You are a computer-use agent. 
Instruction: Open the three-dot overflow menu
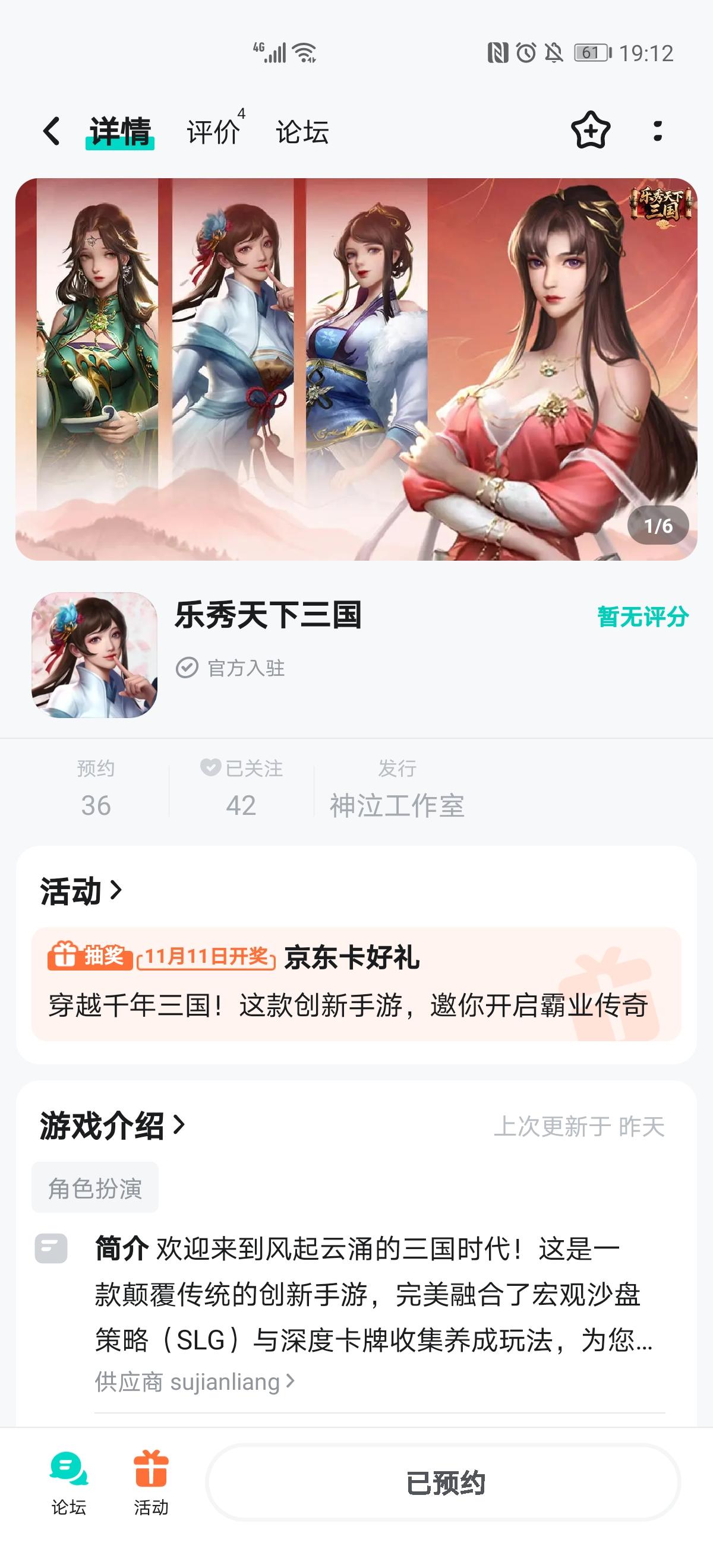[656, 131]
